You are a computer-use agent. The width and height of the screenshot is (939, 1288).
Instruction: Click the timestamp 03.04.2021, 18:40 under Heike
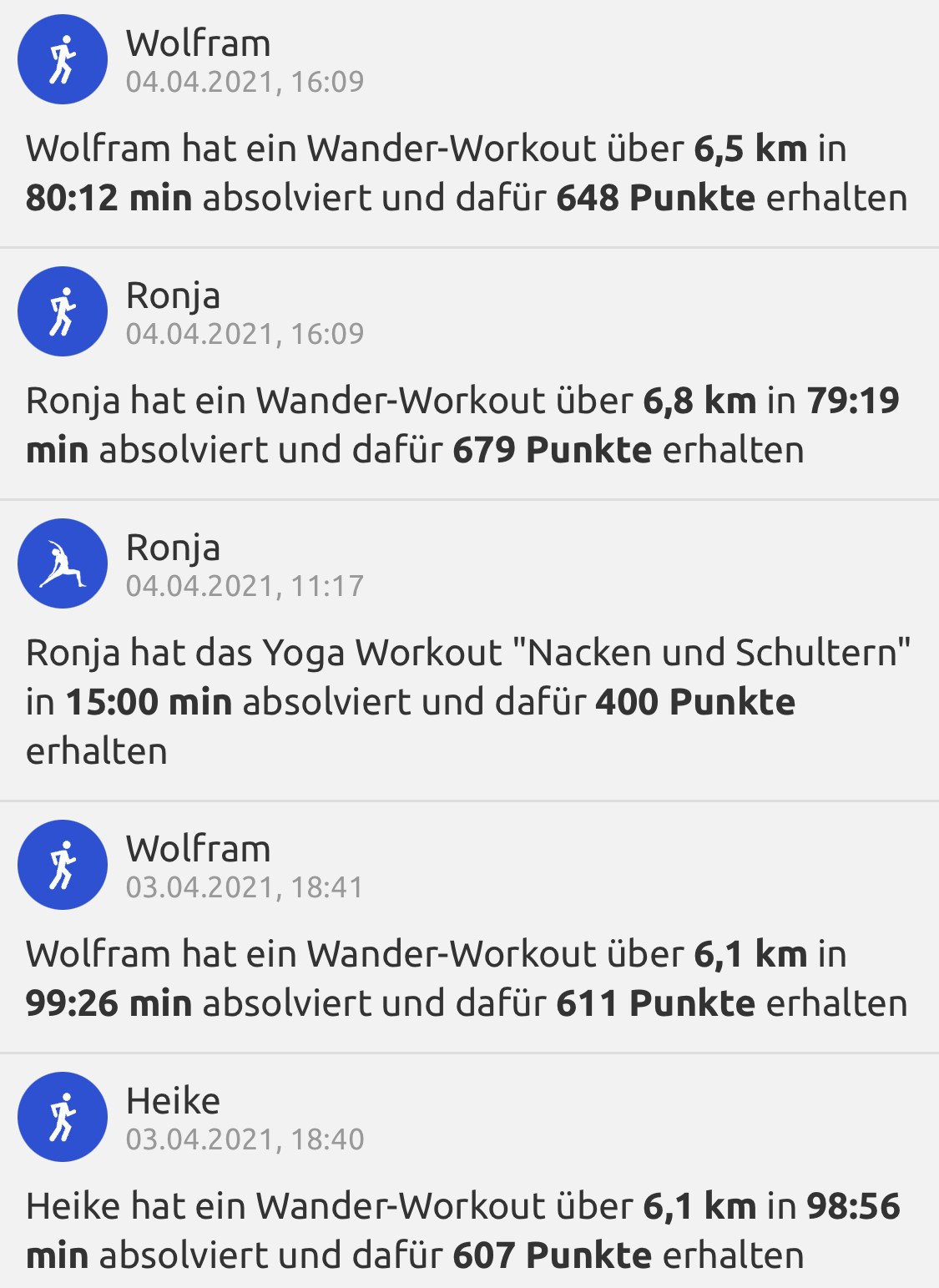pyautogui.click(x=245, y=1139)
